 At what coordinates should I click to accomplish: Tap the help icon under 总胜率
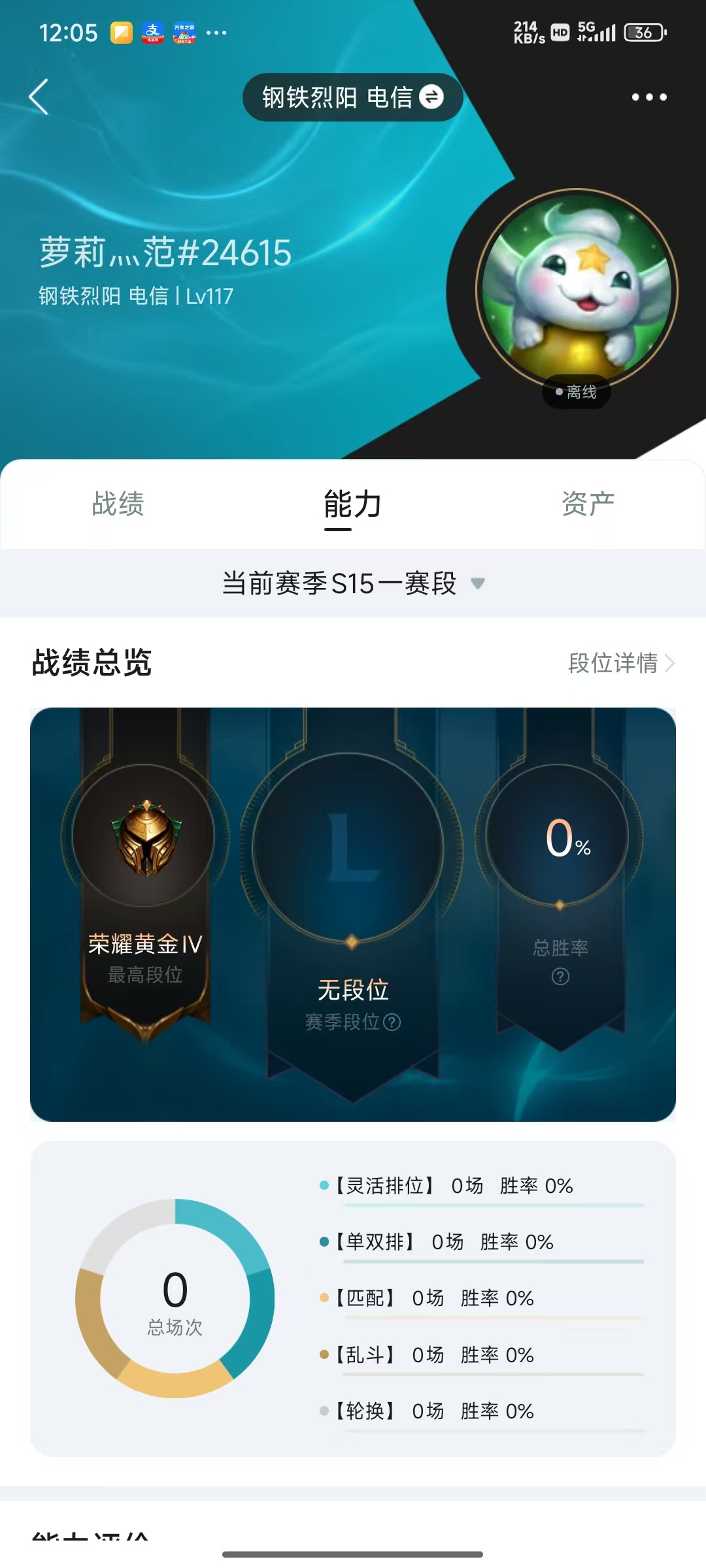[x=560, y=977]
